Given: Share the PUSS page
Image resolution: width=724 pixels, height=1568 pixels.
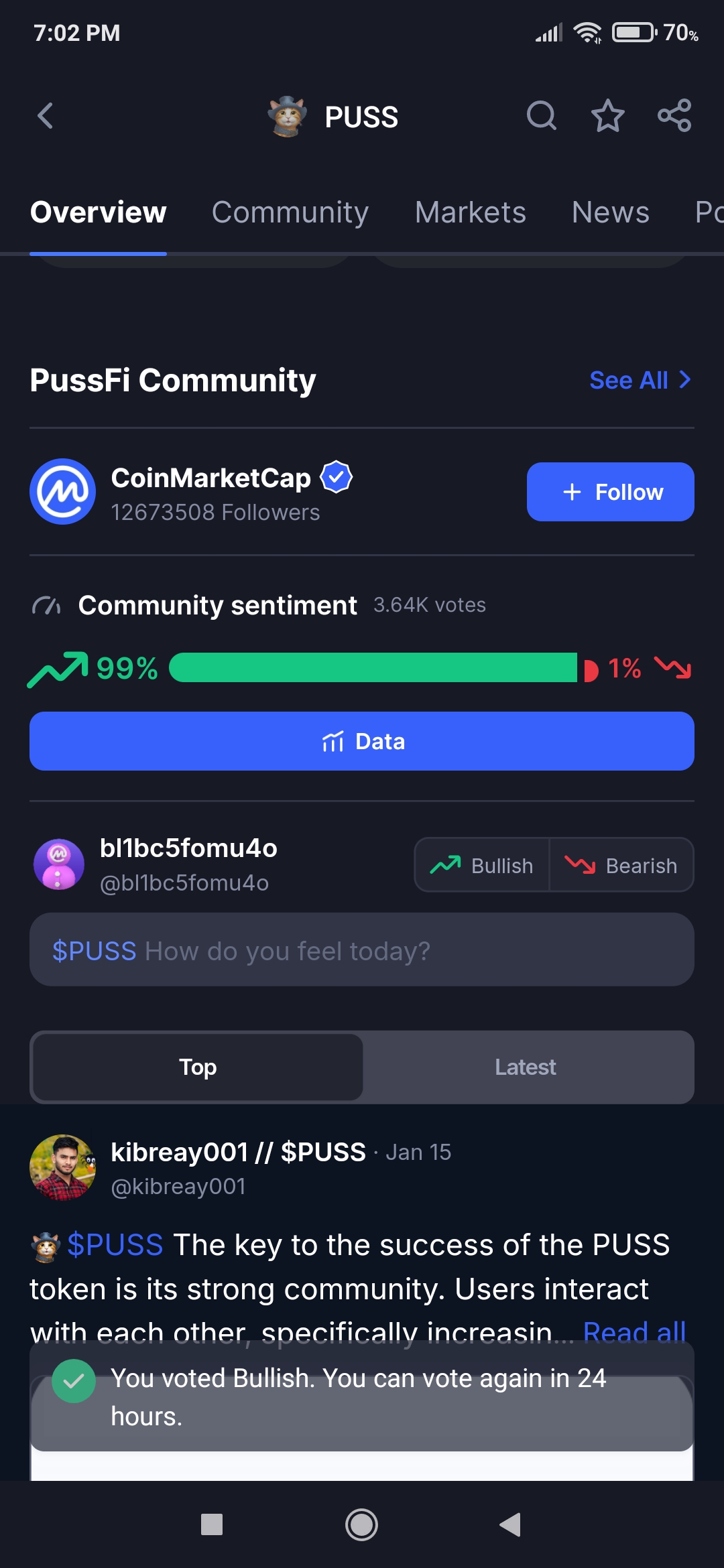Looking at the screenshot, I should tap(674, 116).
